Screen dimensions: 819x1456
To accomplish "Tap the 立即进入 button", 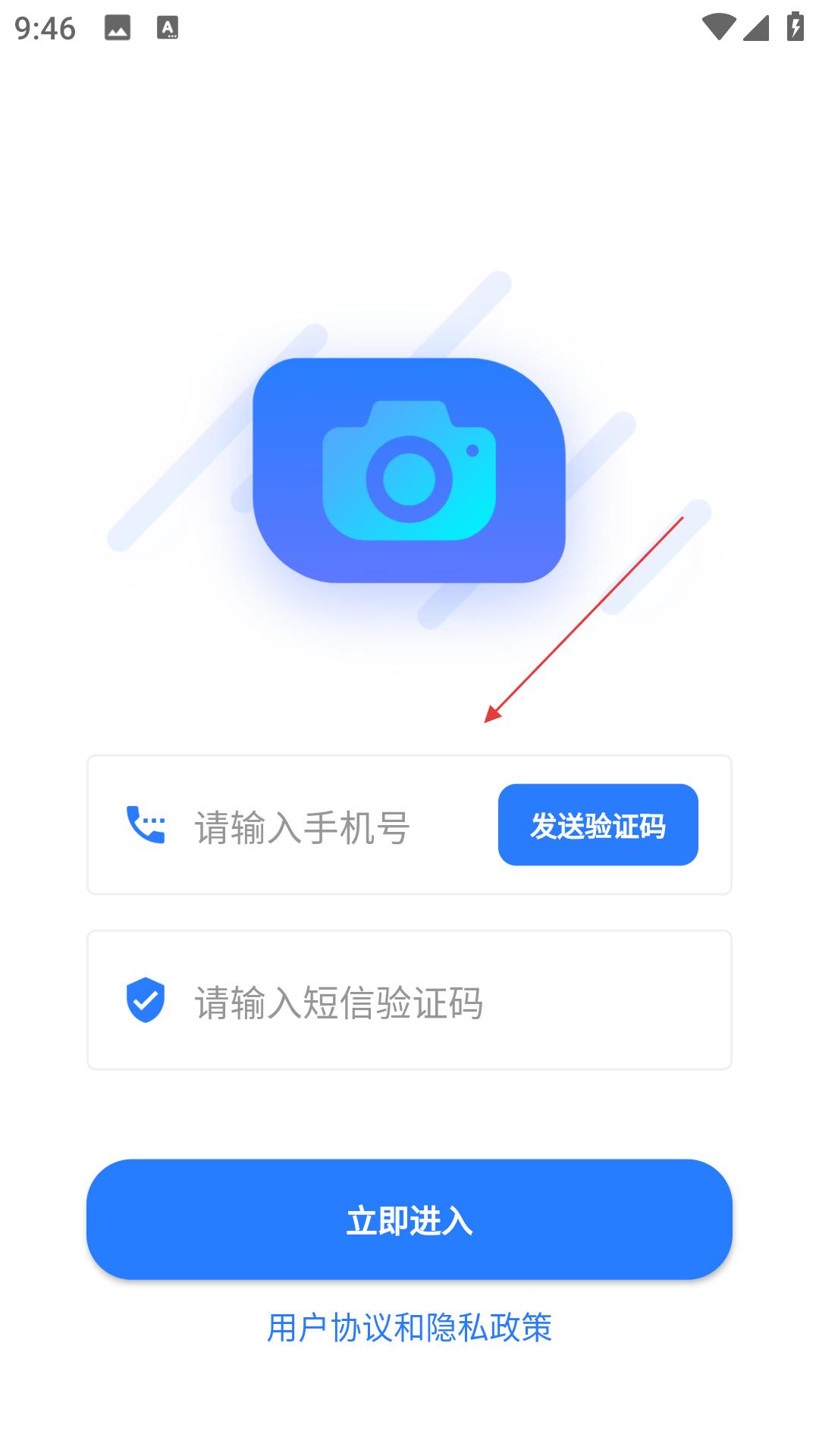I will [409, 1219].
